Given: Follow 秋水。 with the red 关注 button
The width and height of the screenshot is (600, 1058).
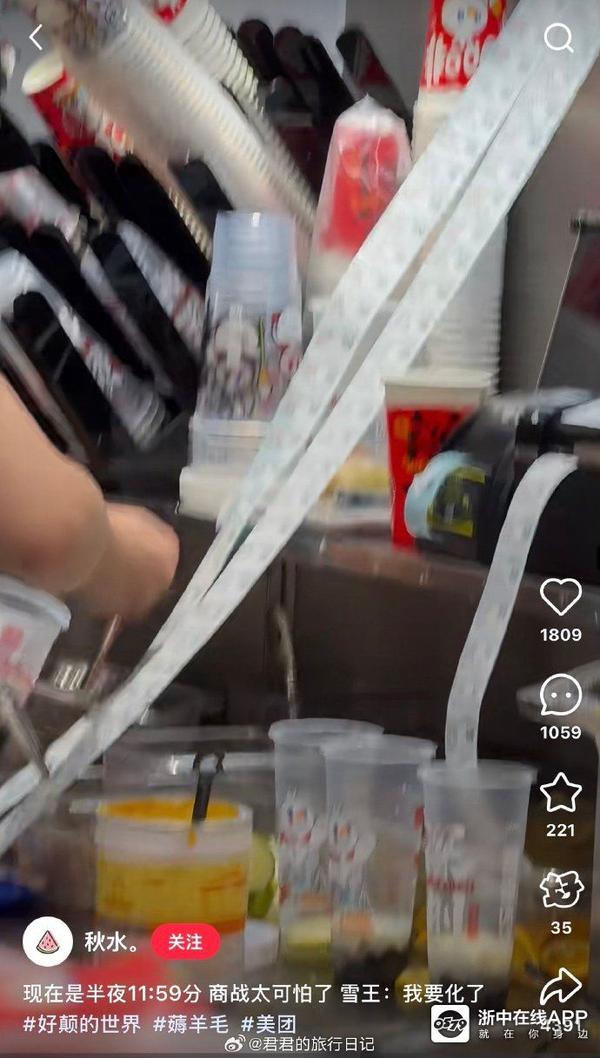Looking at the screenshot, I should 185,942.
